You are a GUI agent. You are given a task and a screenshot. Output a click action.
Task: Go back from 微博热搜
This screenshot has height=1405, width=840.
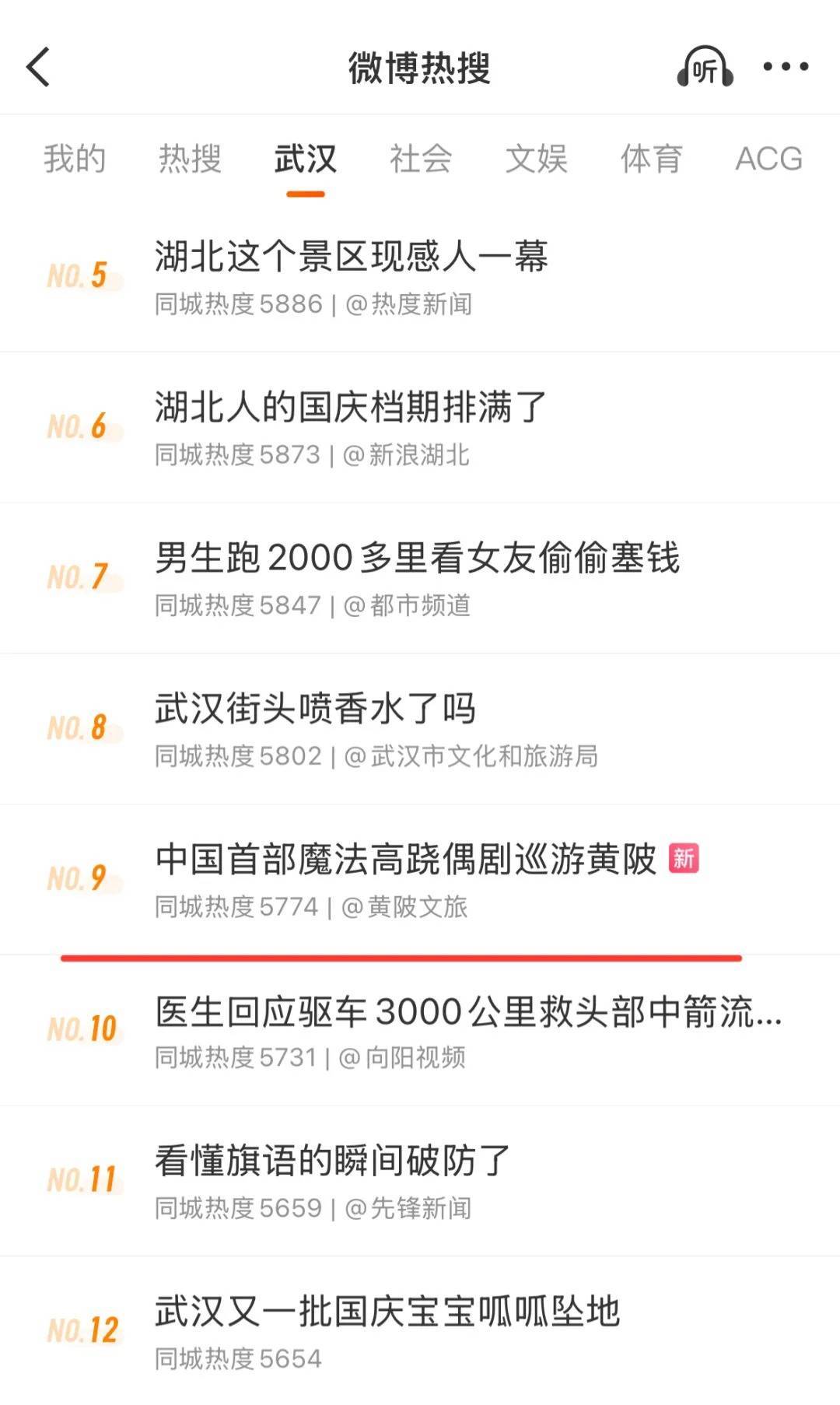pyautogui.click(x=39, y=67)
